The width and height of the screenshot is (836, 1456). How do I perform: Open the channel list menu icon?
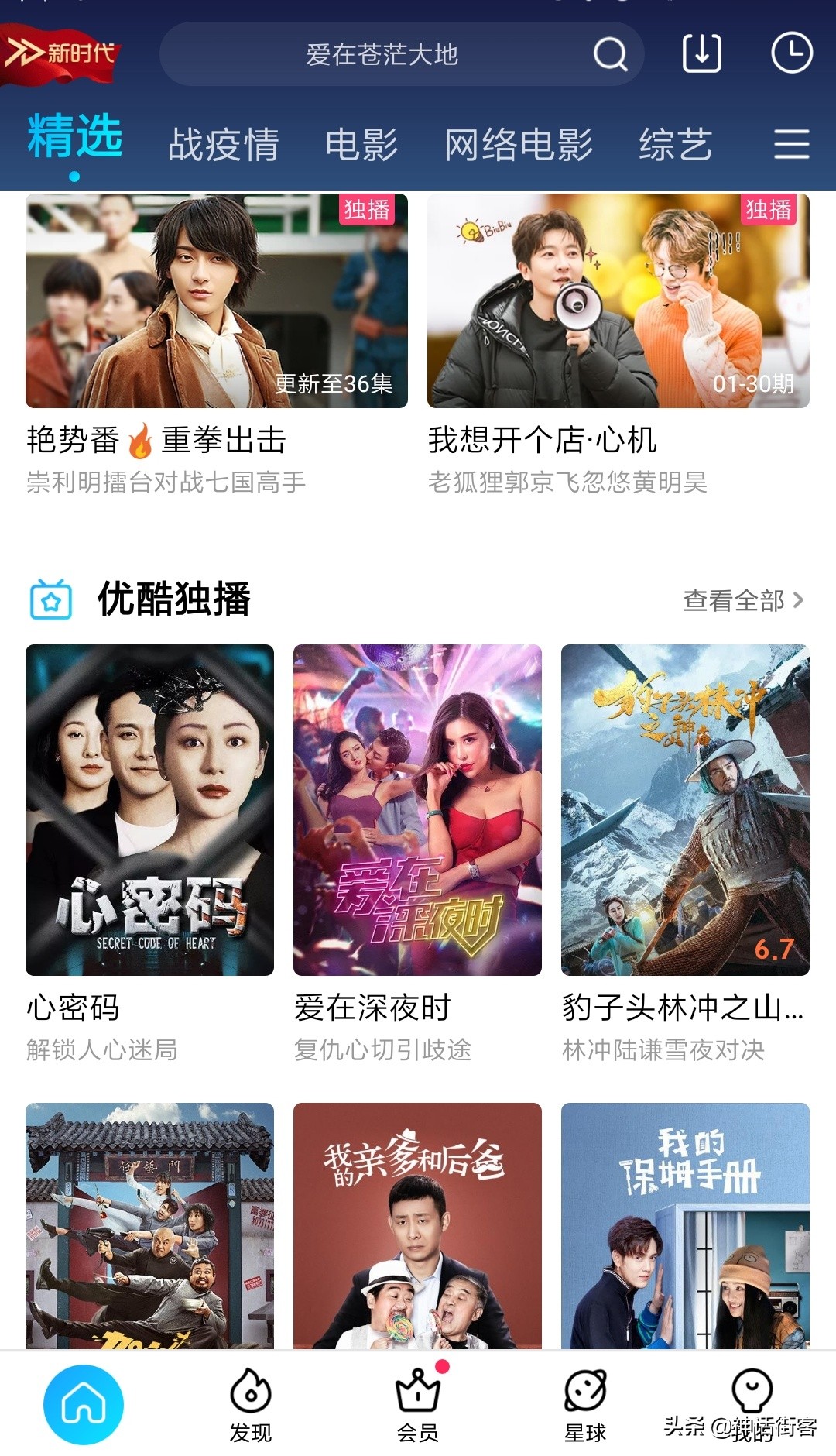tap(791, 145)
